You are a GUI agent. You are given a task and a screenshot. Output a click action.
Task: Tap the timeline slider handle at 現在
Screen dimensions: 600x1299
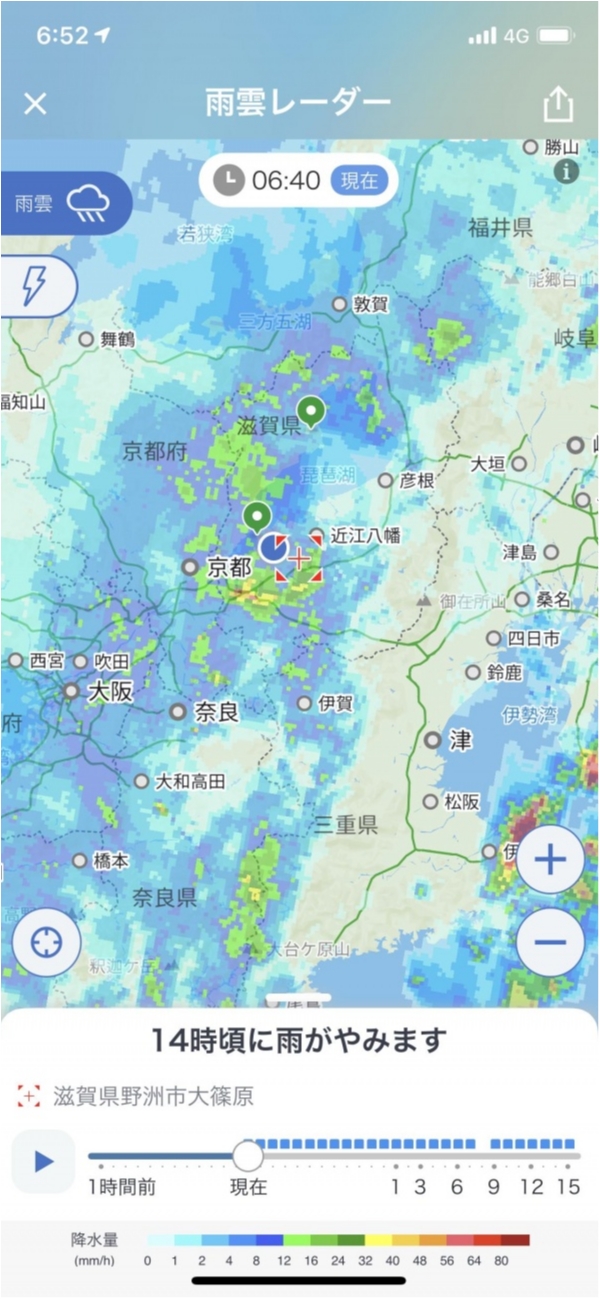[x=247, y=1156]
